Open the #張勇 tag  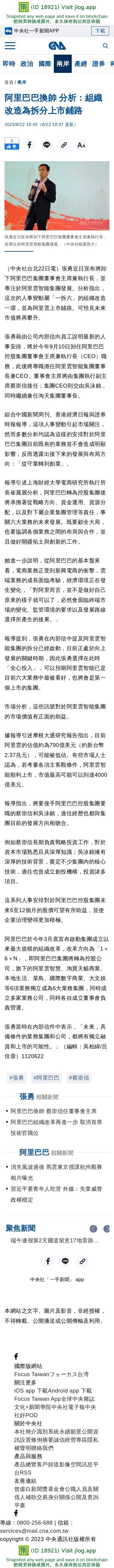pyautogui.click(x=16, y=1078)
